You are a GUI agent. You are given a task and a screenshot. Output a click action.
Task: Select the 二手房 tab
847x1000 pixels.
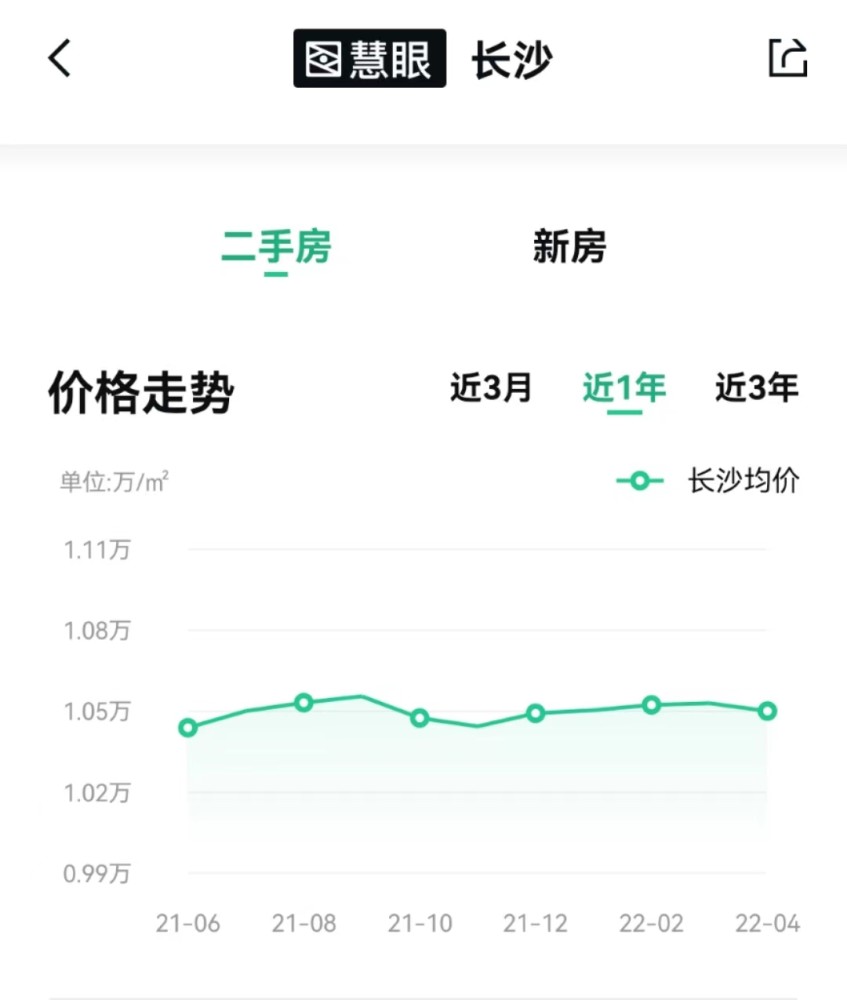pos(276,246)
